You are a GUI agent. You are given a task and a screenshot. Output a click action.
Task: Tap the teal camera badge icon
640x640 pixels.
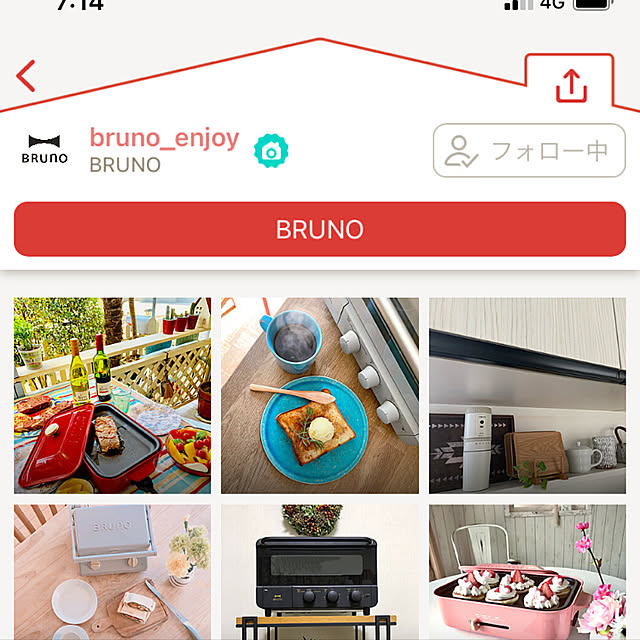click(269, 151)
